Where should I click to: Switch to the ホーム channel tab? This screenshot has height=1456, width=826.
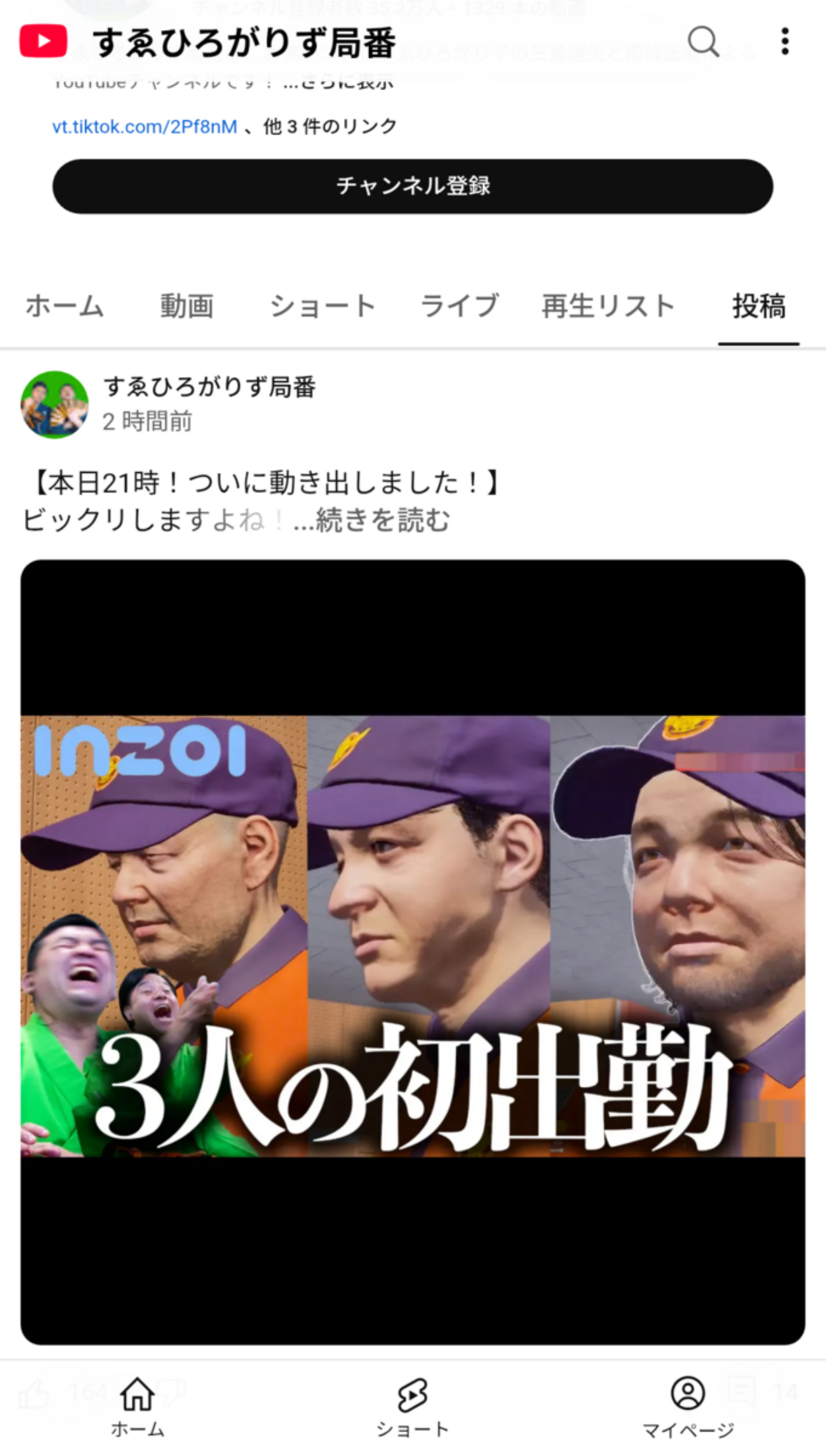coord(64,306)
